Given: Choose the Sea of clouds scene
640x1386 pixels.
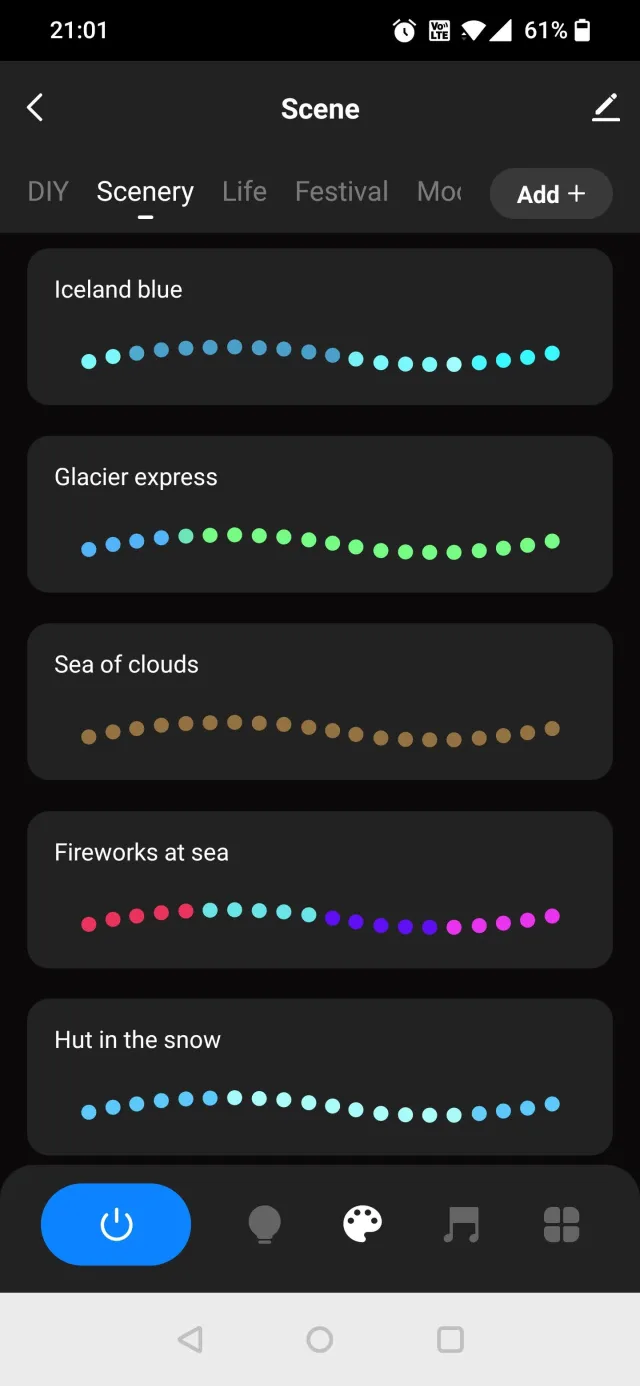Looking at the screenshot, I should [x=320, y=701].
